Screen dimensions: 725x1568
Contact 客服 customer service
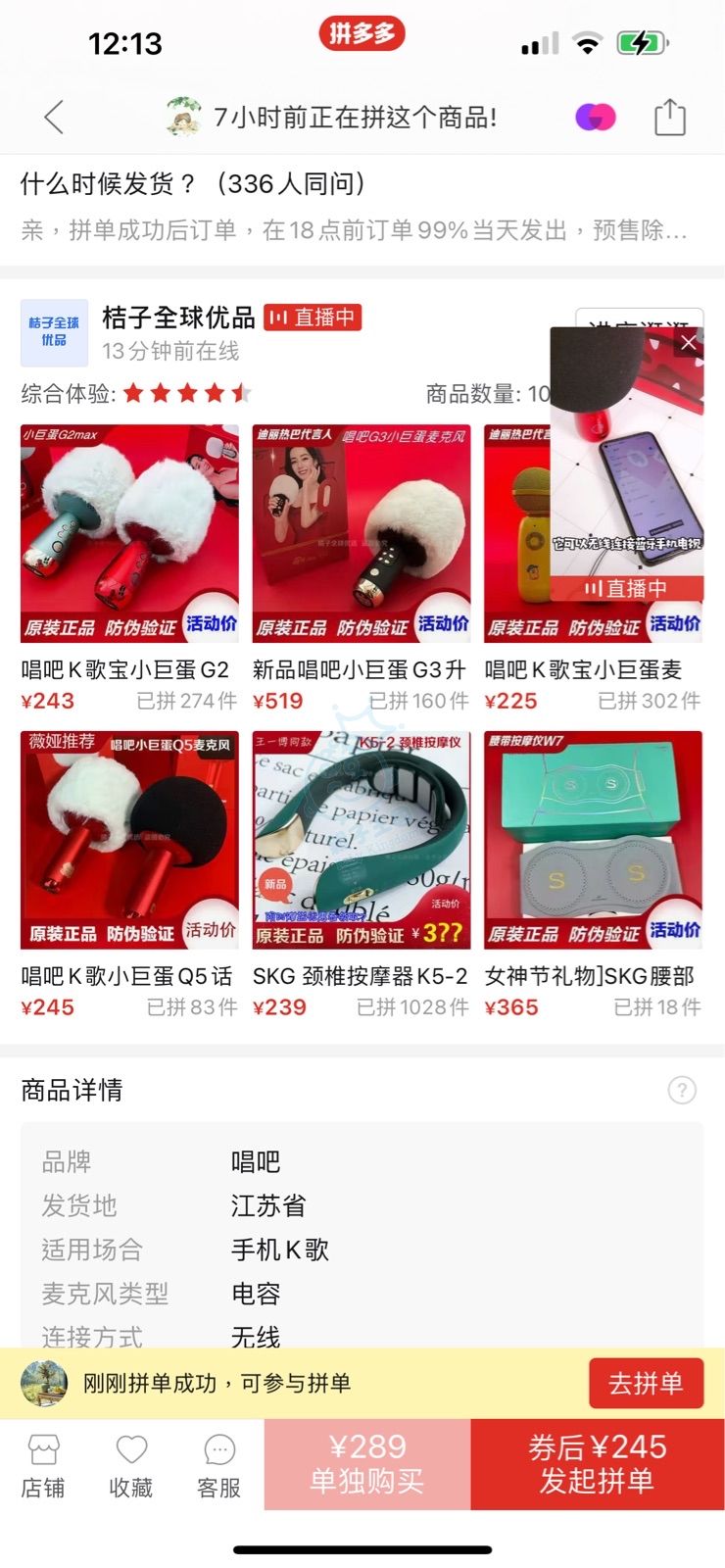pos(219,1466)
